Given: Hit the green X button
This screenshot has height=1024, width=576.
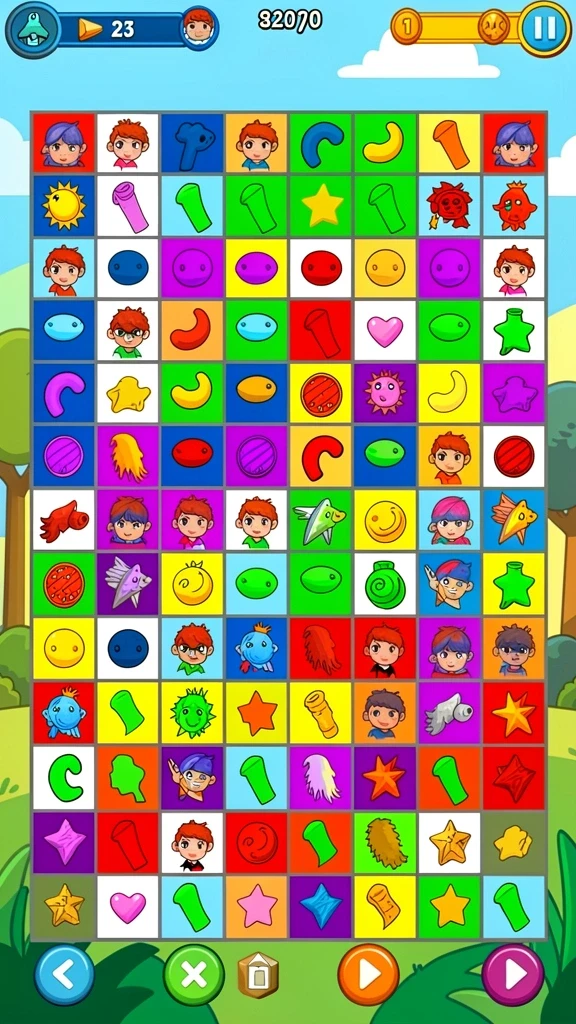Looking at the screenshot, I should [193, 974].
